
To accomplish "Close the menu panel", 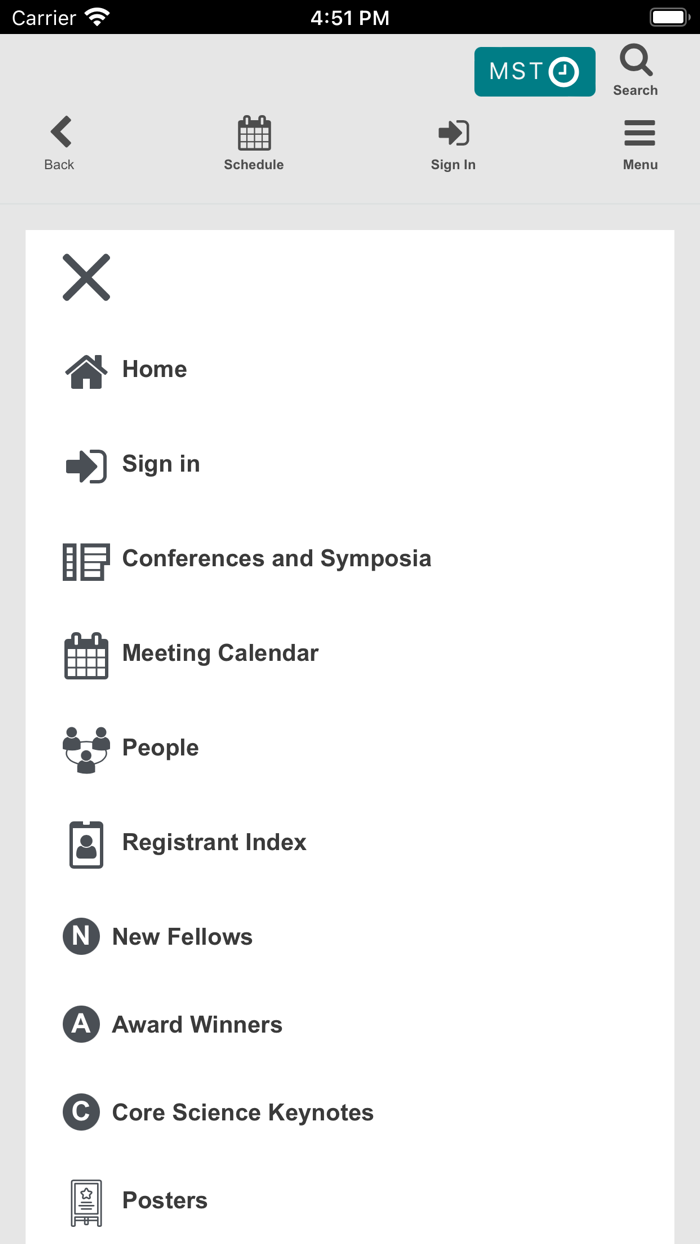I will tap(86, 277).
